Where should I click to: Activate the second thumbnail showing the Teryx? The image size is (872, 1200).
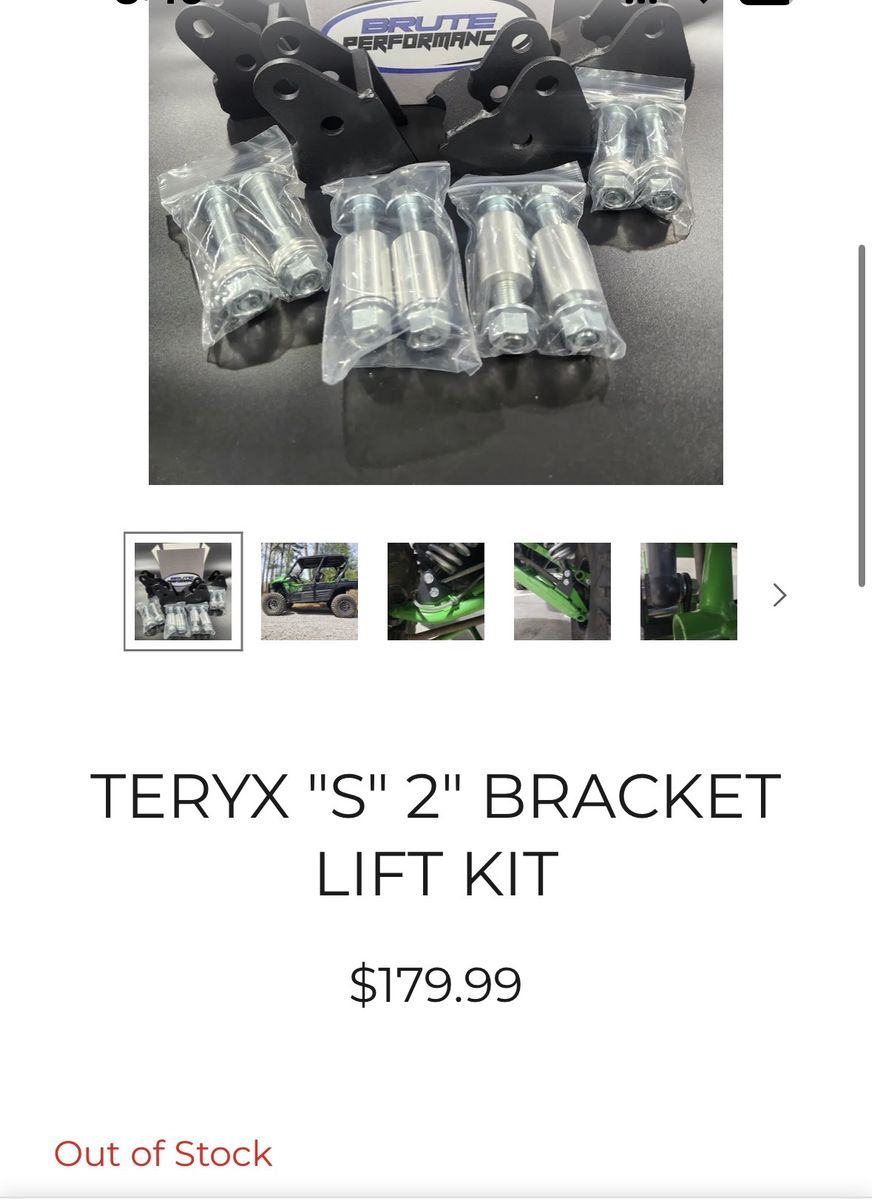tap(309, 591)
